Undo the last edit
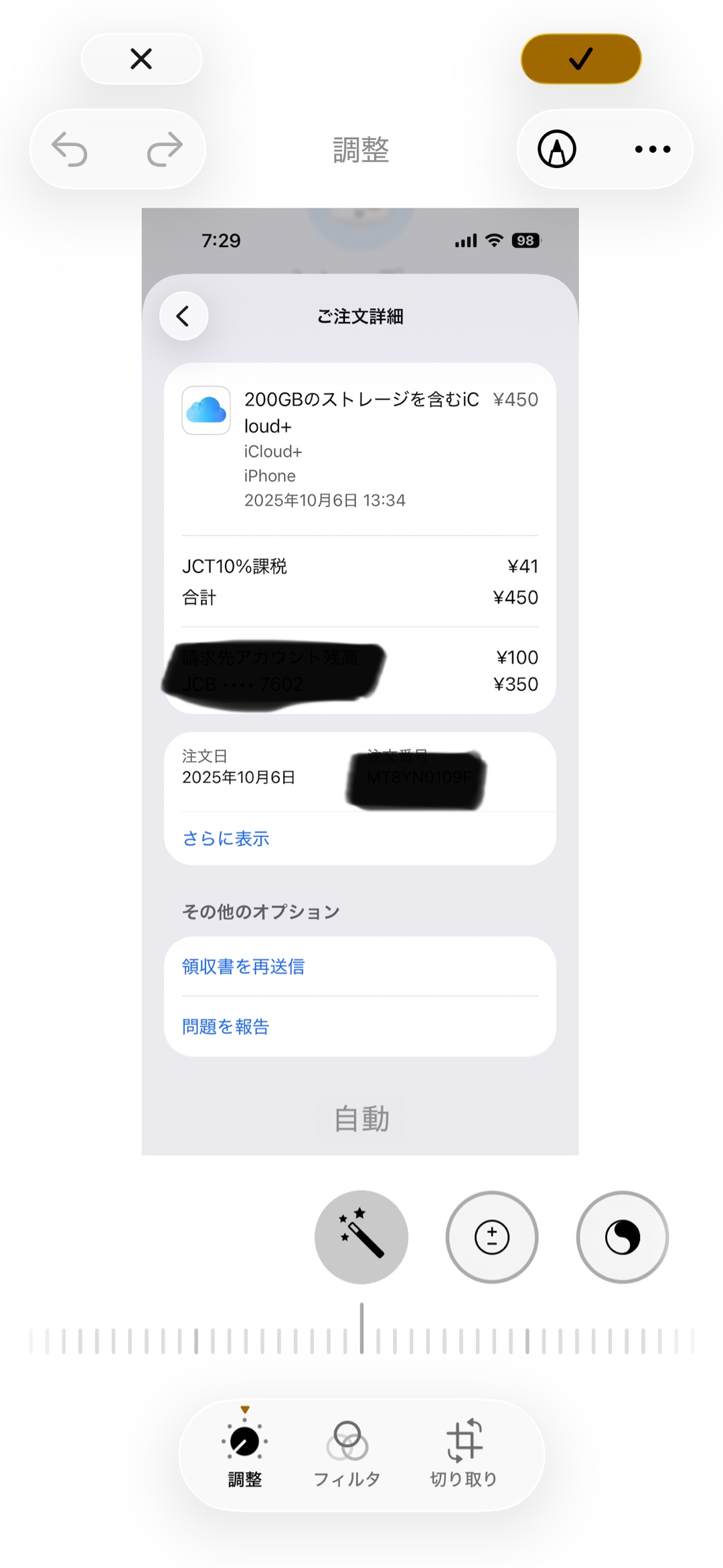 point(70,149)
